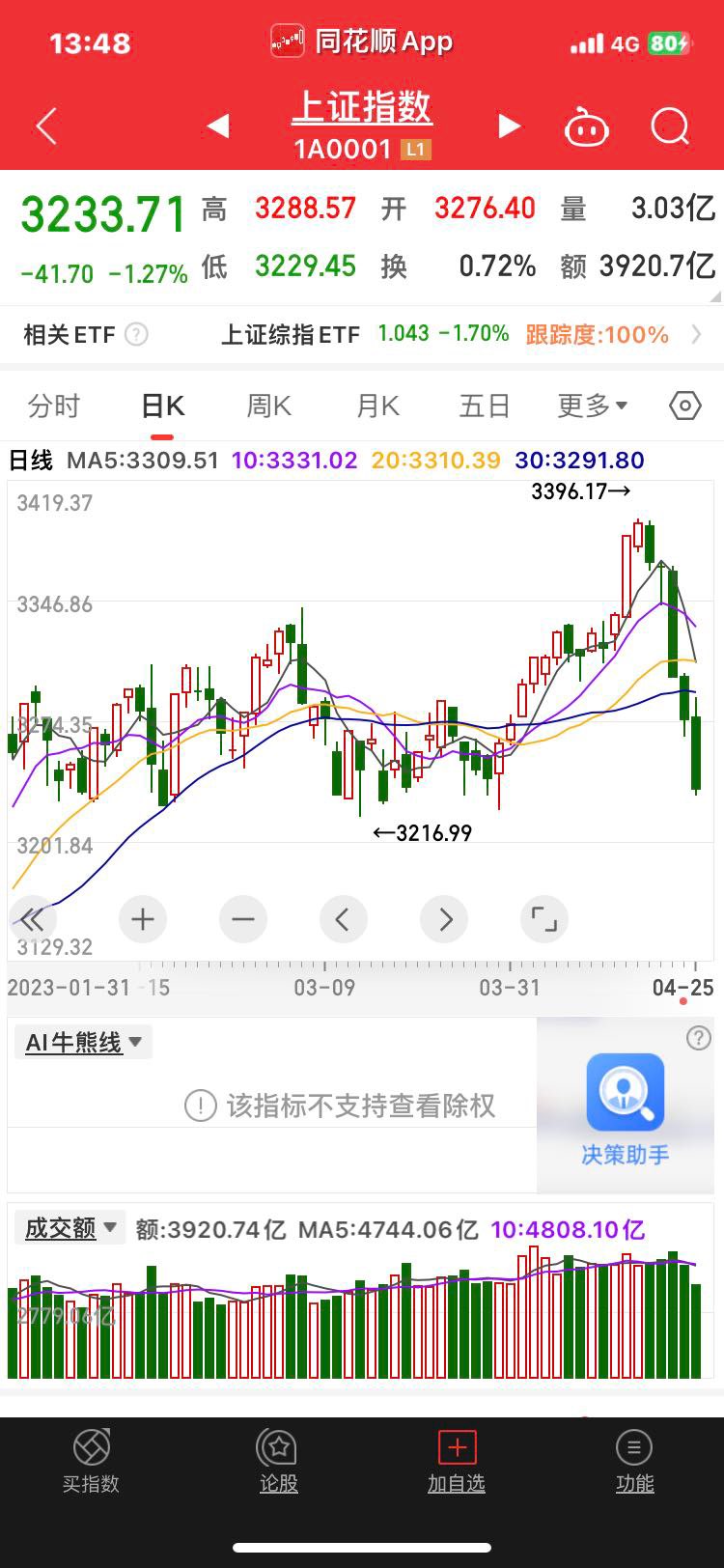
Task: Open the 论股 discussion tab
Action: 278,1461
